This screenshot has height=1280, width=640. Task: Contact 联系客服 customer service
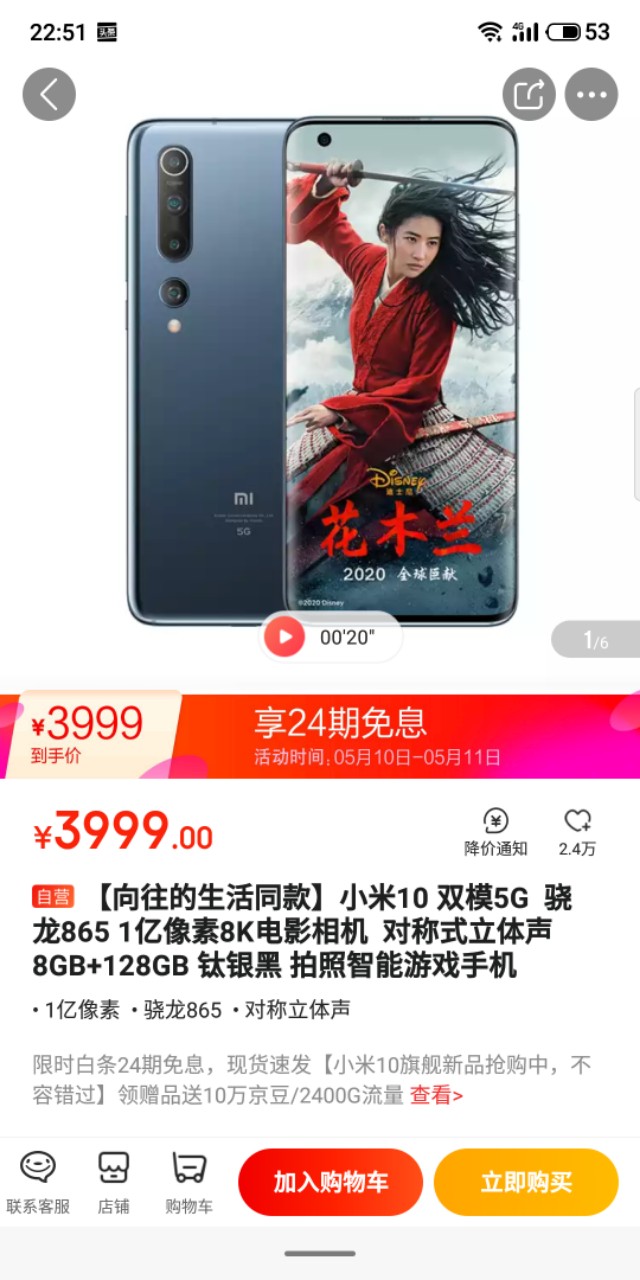pos(38,1181)
